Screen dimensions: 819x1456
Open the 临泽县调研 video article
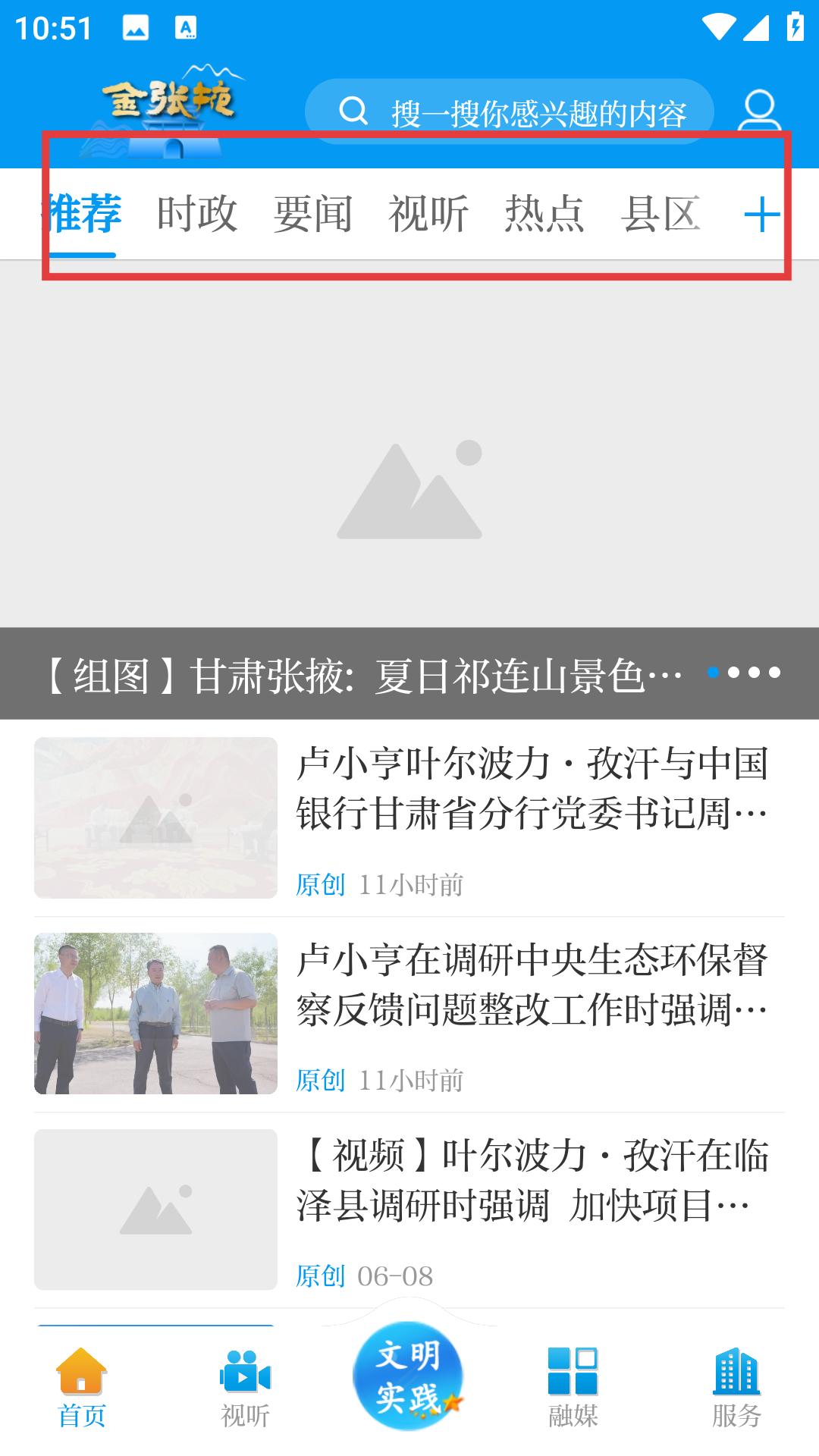(531, 1180)
